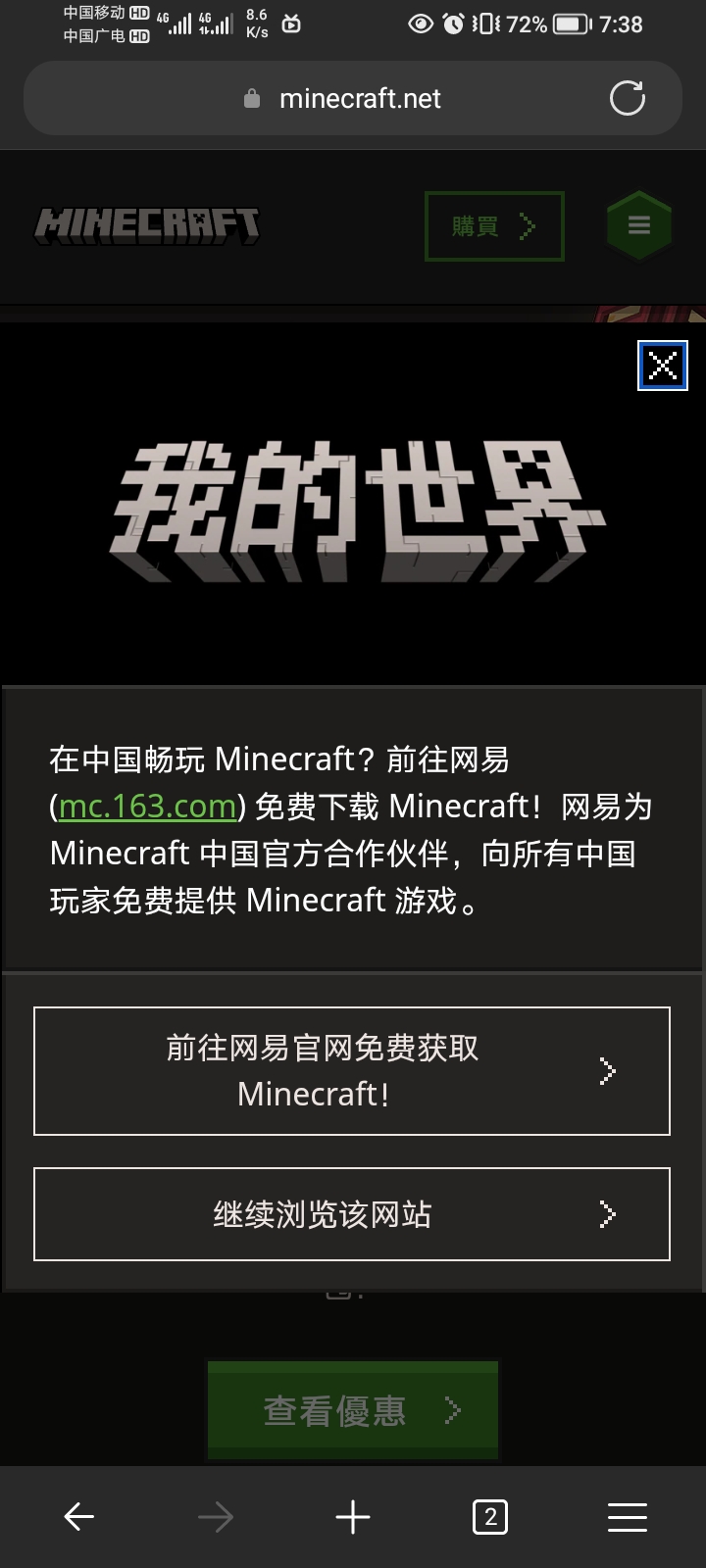View the open tabs switcher
The width and height of the screenshot is (706, 1568).
(490, 1517)
